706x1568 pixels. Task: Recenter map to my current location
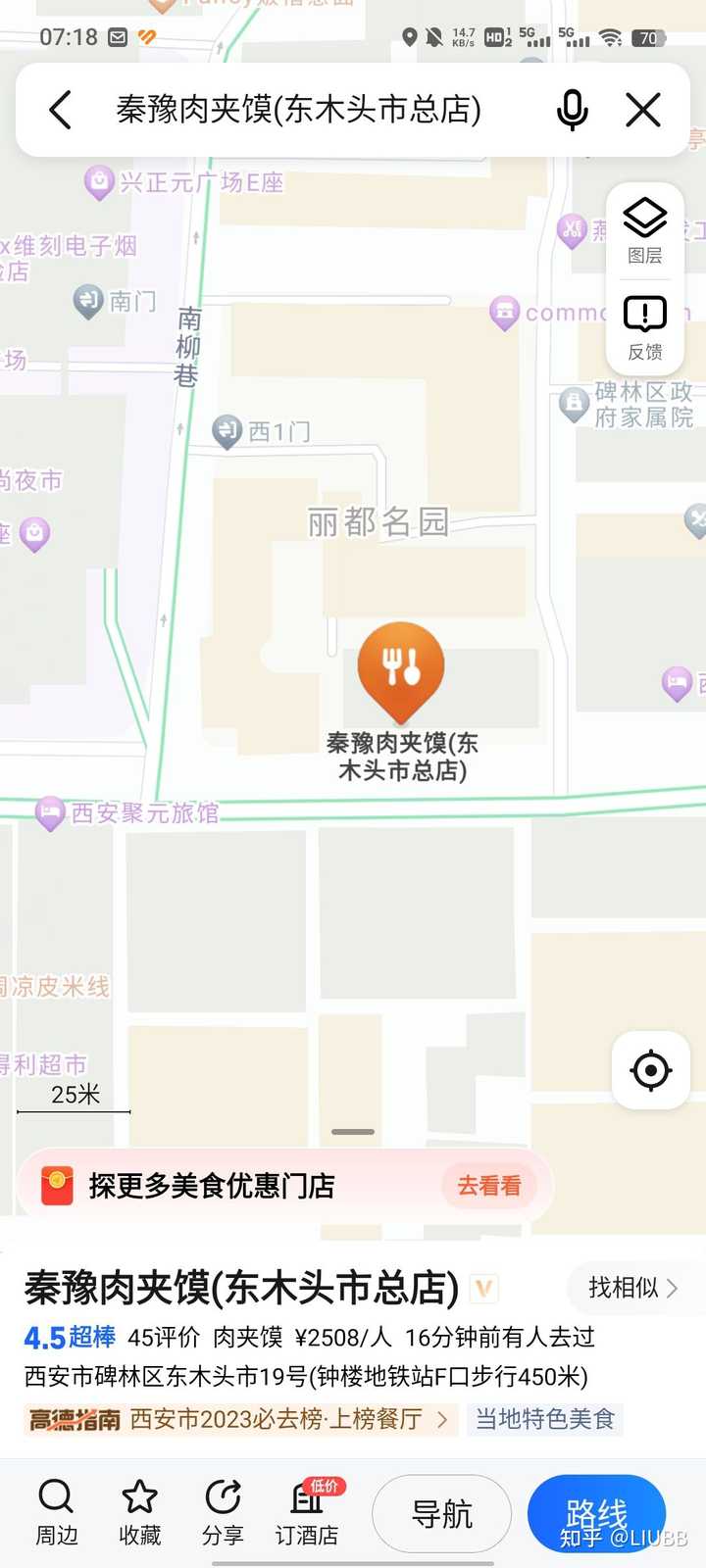point(650,1070)
